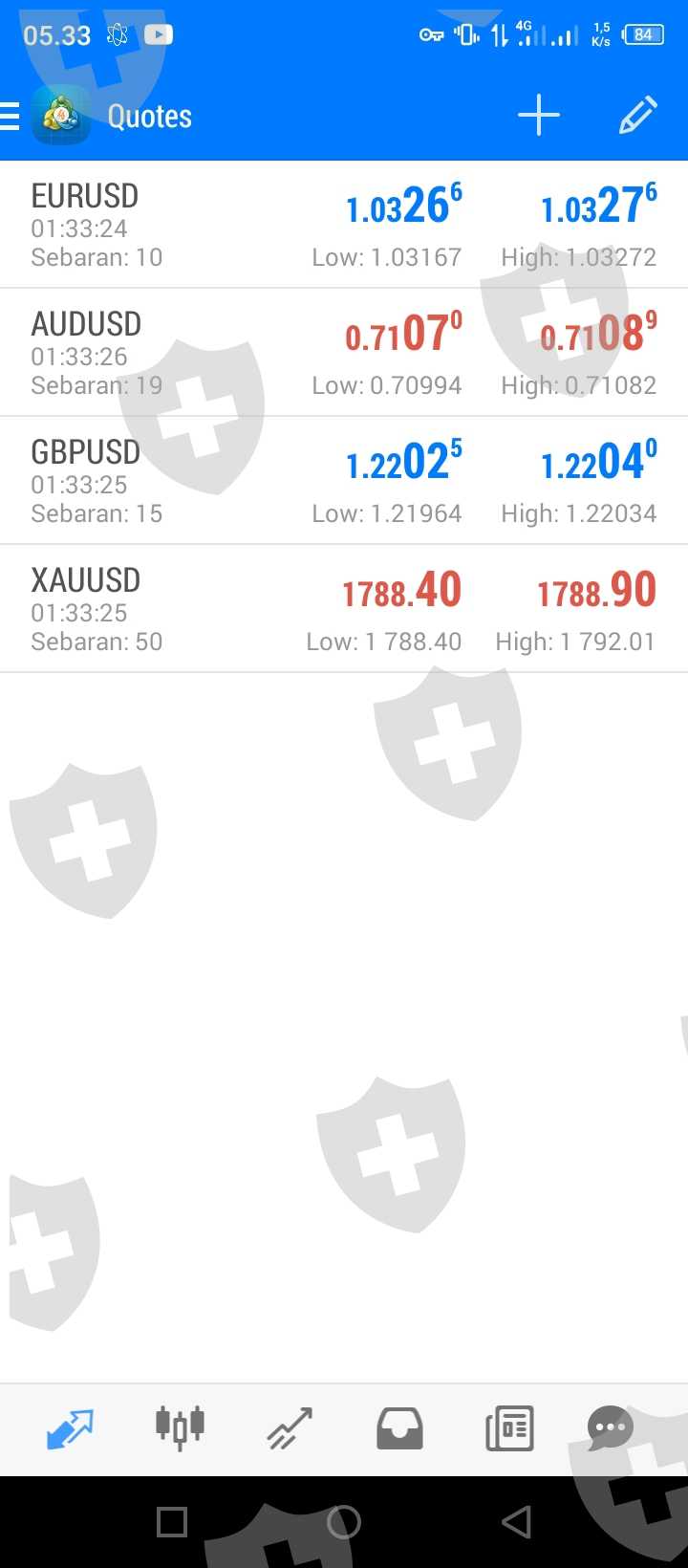688x1568 pixels.
Task: Switch to the candlestick Chart tab
Action: click(180, 1429)
